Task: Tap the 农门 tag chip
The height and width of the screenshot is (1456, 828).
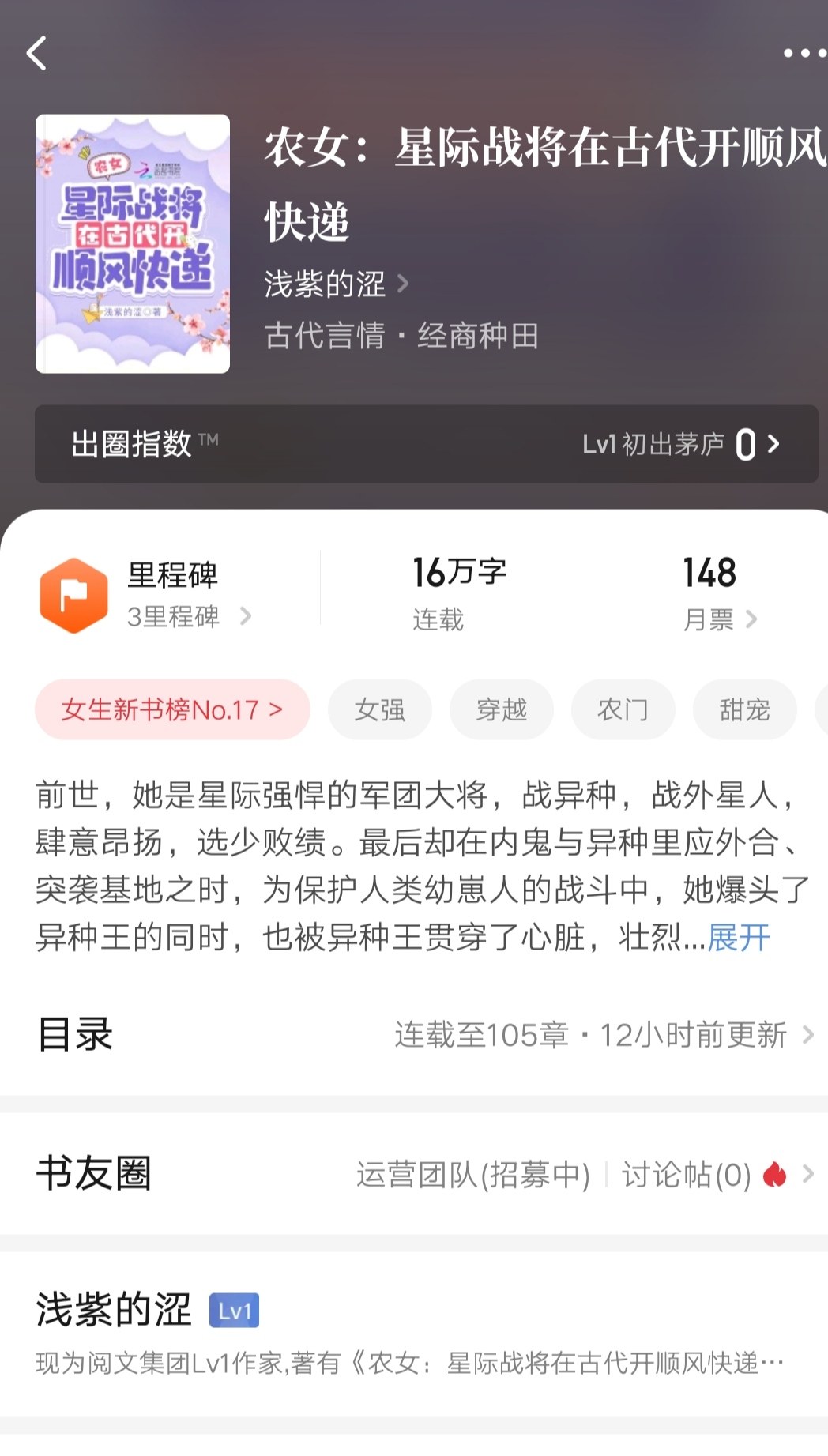Action: pos(623,709)
